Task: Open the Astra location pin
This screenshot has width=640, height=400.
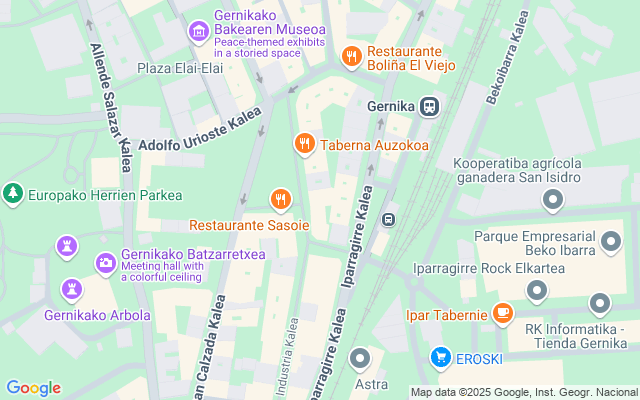Action: pyautogui.click(x=360, y=359)
